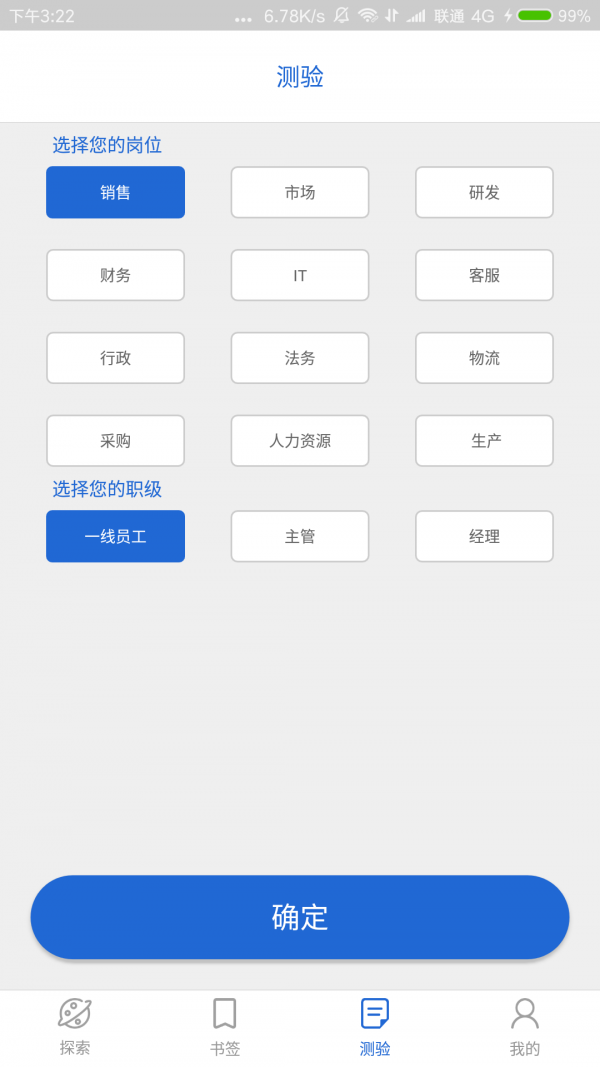Screen dimensions: 600x1067
Task: Choose 市场 as your position
Action: 300,192
